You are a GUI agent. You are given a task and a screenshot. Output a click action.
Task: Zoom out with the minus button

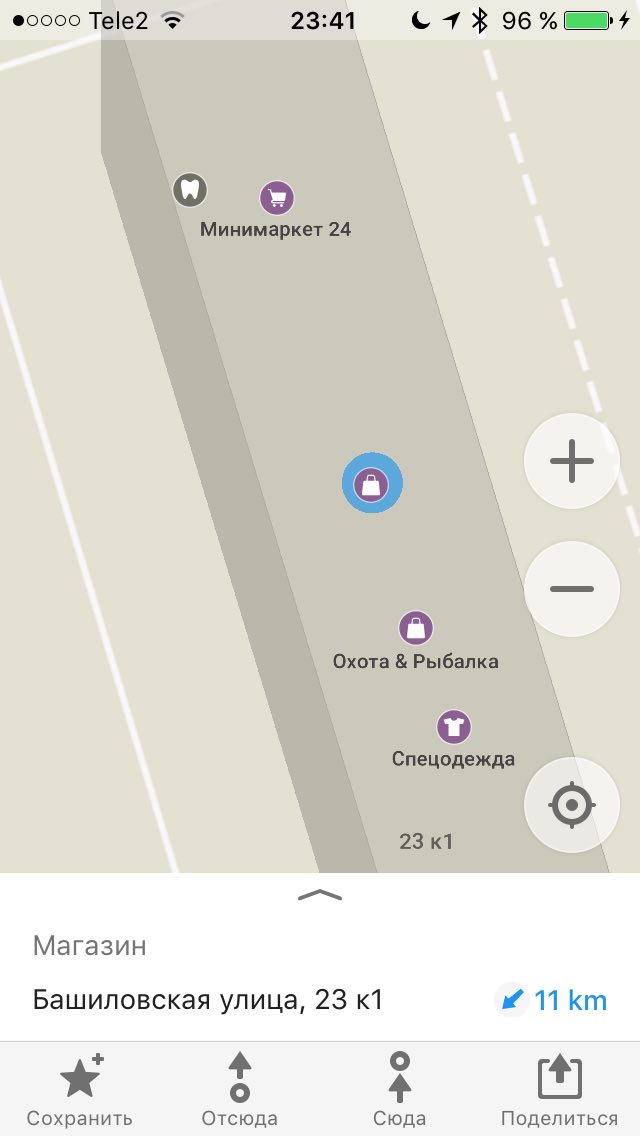[x=572, y=589]
